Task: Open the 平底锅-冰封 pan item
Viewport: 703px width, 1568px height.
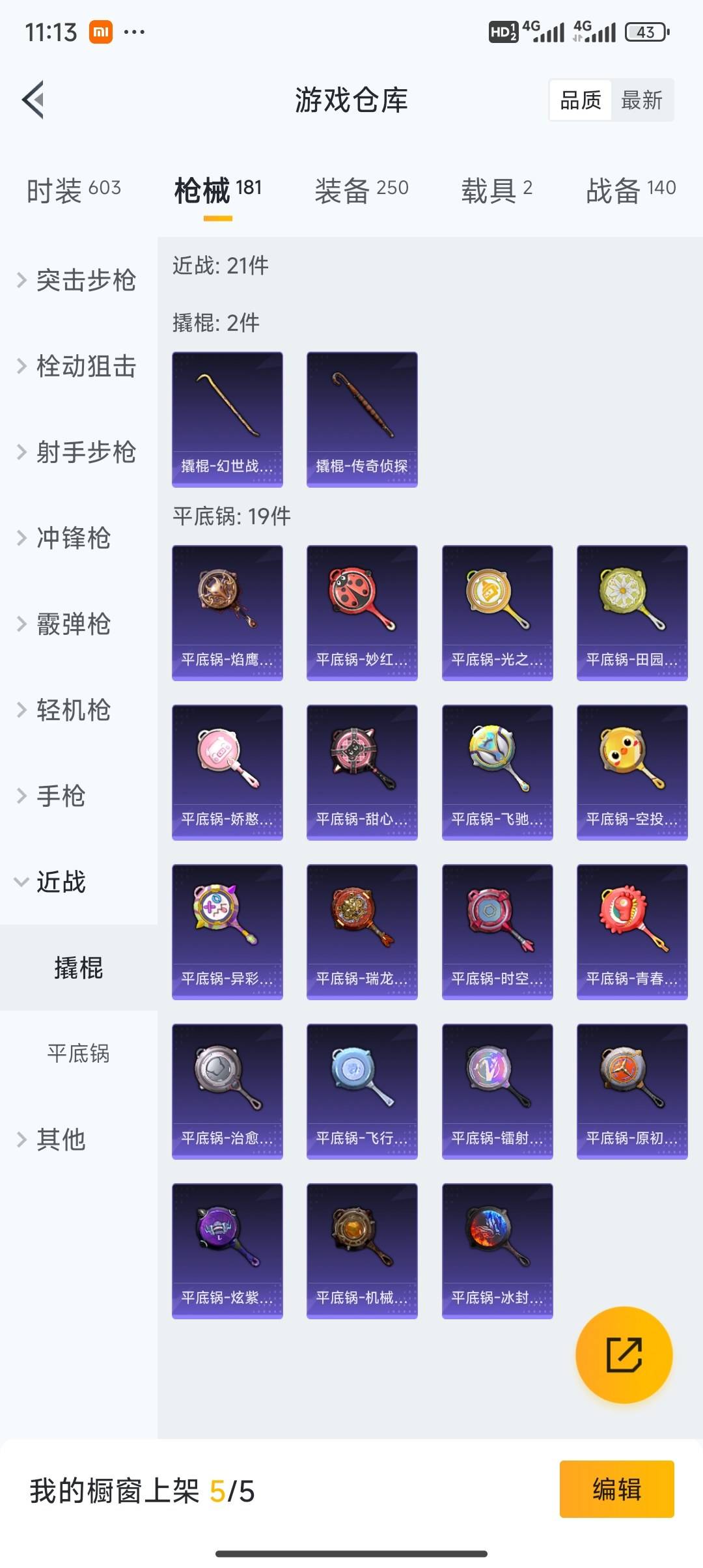Action: tap(497, 1250)
